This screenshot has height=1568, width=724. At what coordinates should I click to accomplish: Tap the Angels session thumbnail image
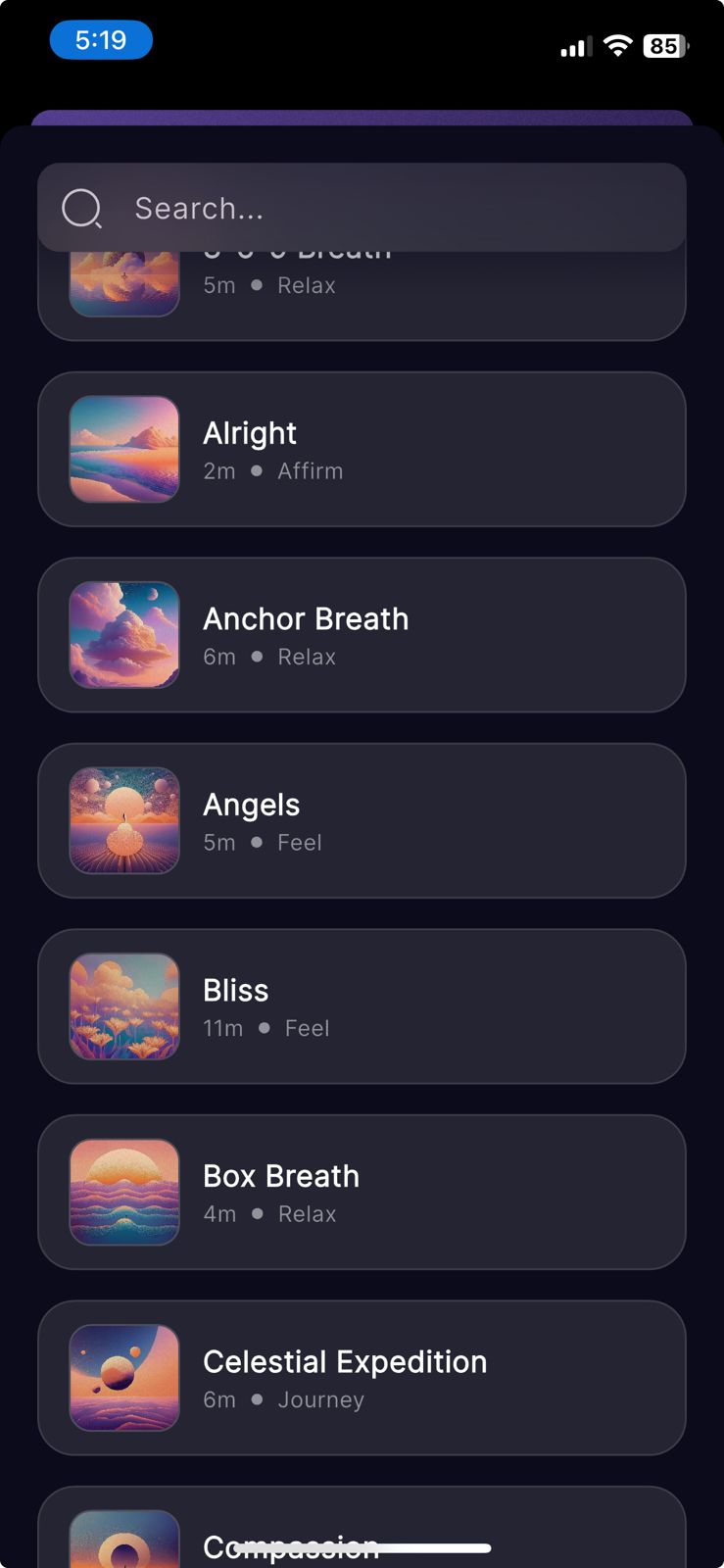[x=123, y=821]
